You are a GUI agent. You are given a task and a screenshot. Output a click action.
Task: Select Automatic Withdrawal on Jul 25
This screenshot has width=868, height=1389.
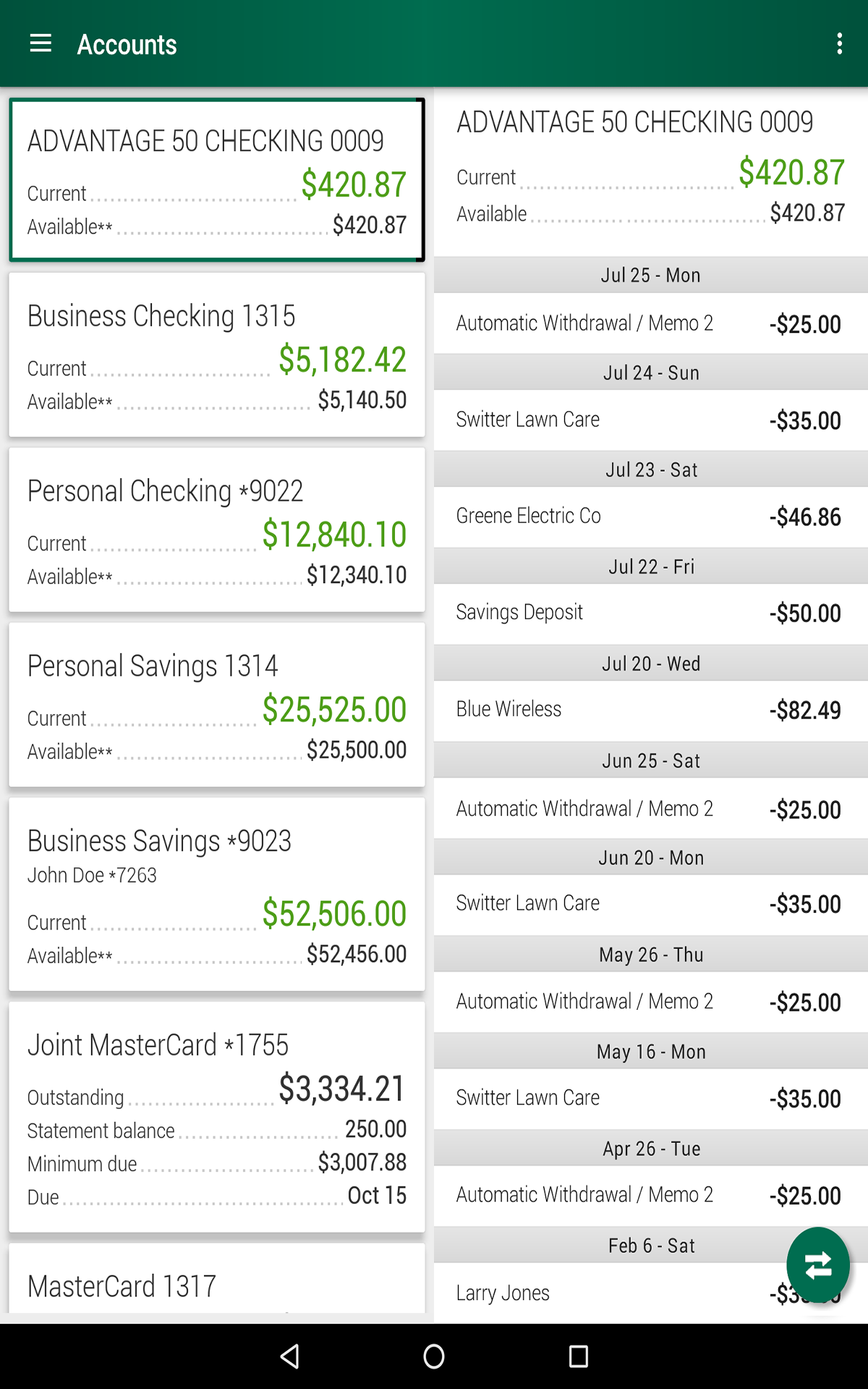click(x=650, y=323)
